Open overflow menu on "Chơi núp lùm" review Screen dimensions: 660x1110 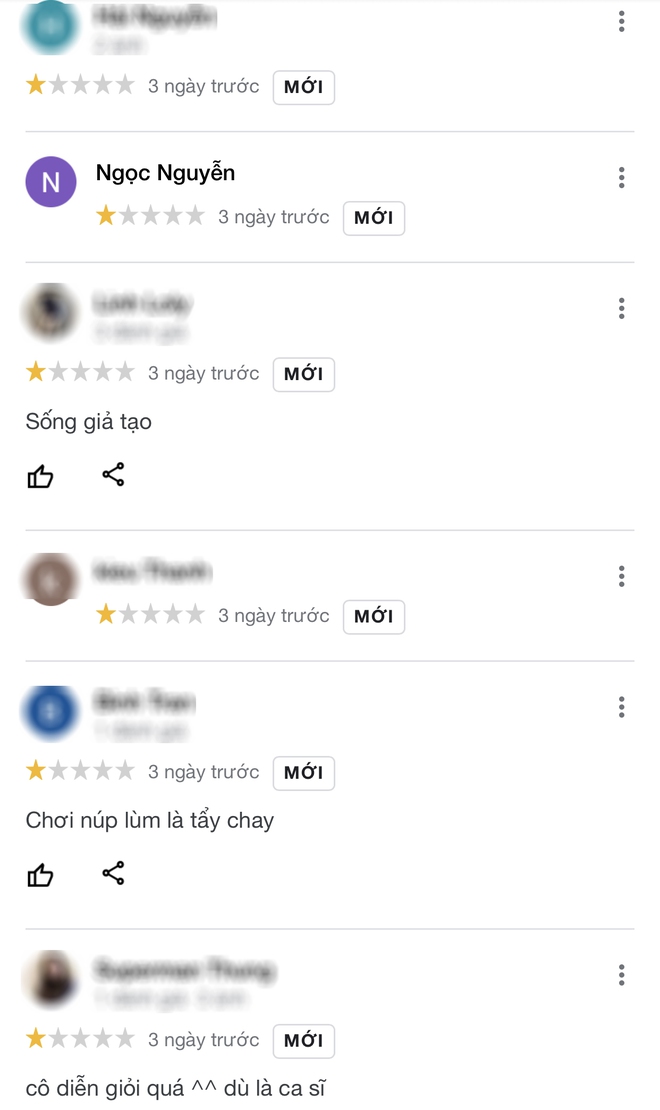[621, 707]
